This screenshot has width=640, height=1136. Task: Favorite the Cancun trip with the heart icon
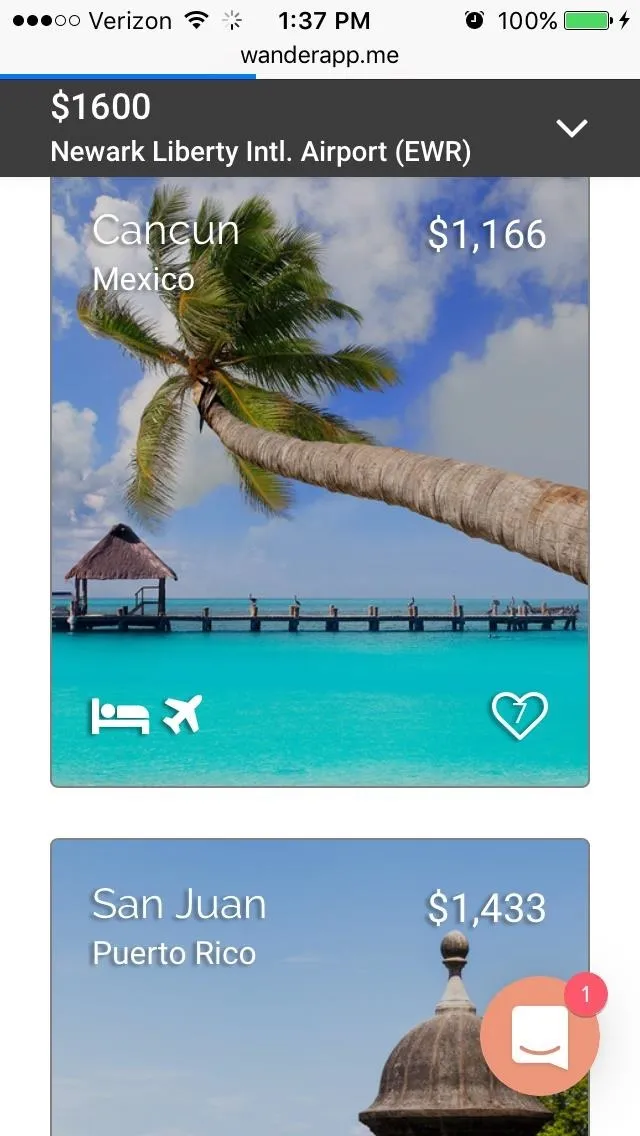pos(519,716)
